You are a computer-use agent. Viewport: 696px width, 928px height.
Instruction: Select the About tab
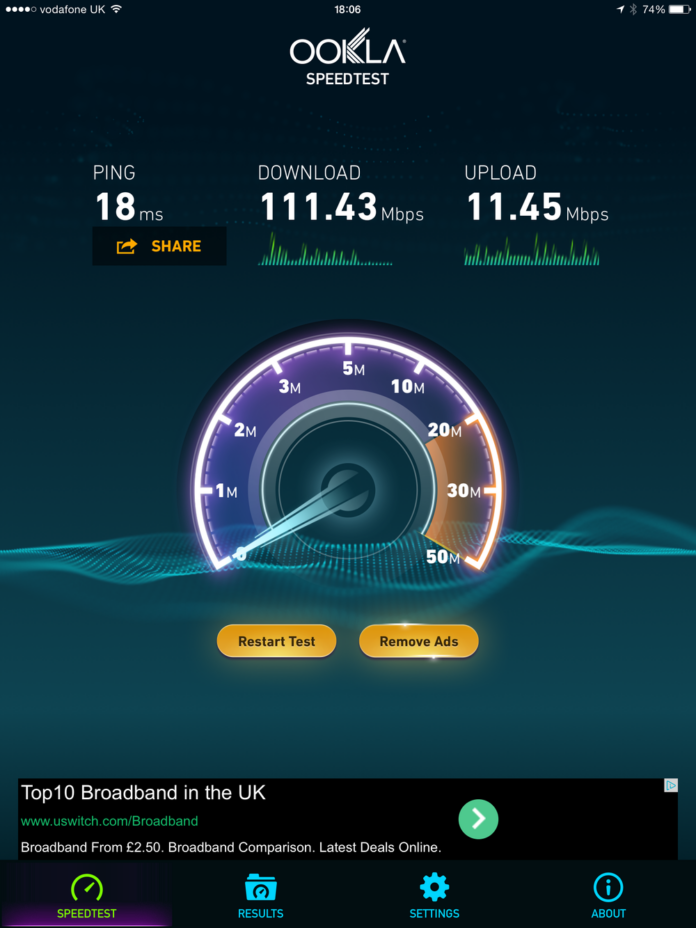608,896
